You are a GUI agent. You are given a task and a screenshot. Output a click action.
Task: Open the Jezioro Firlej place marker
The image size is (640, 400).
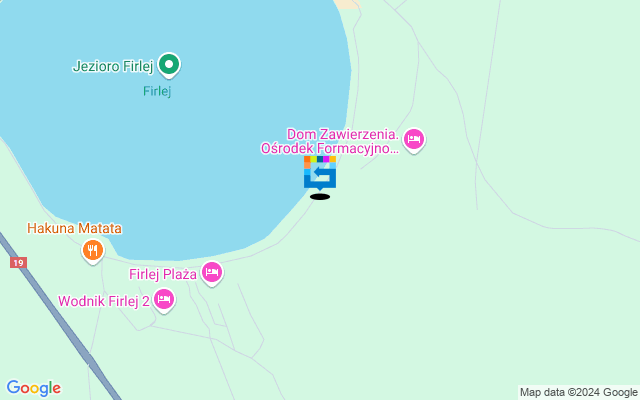(x=170, y=66)
